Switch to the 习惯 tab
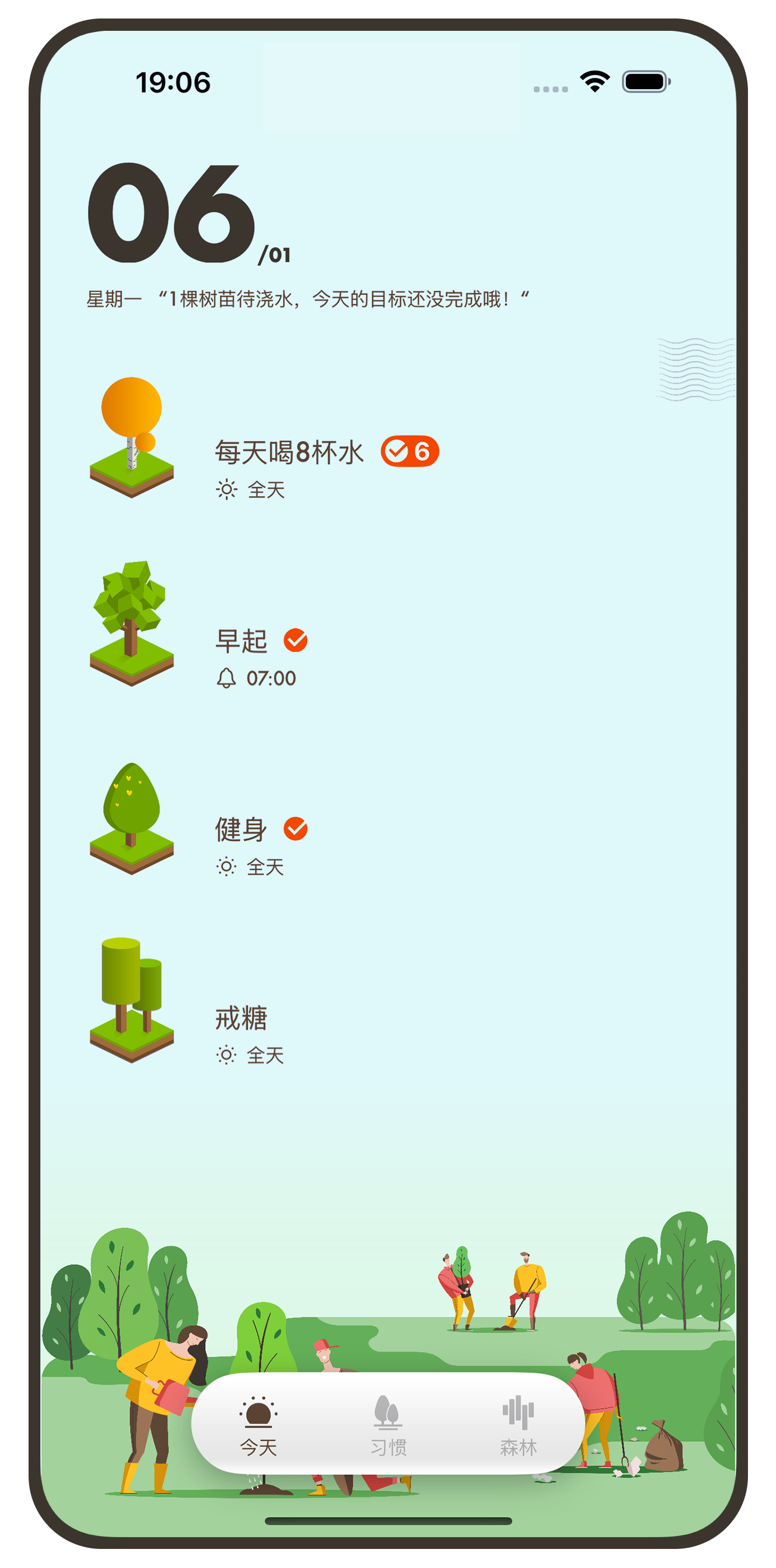 387,1426
